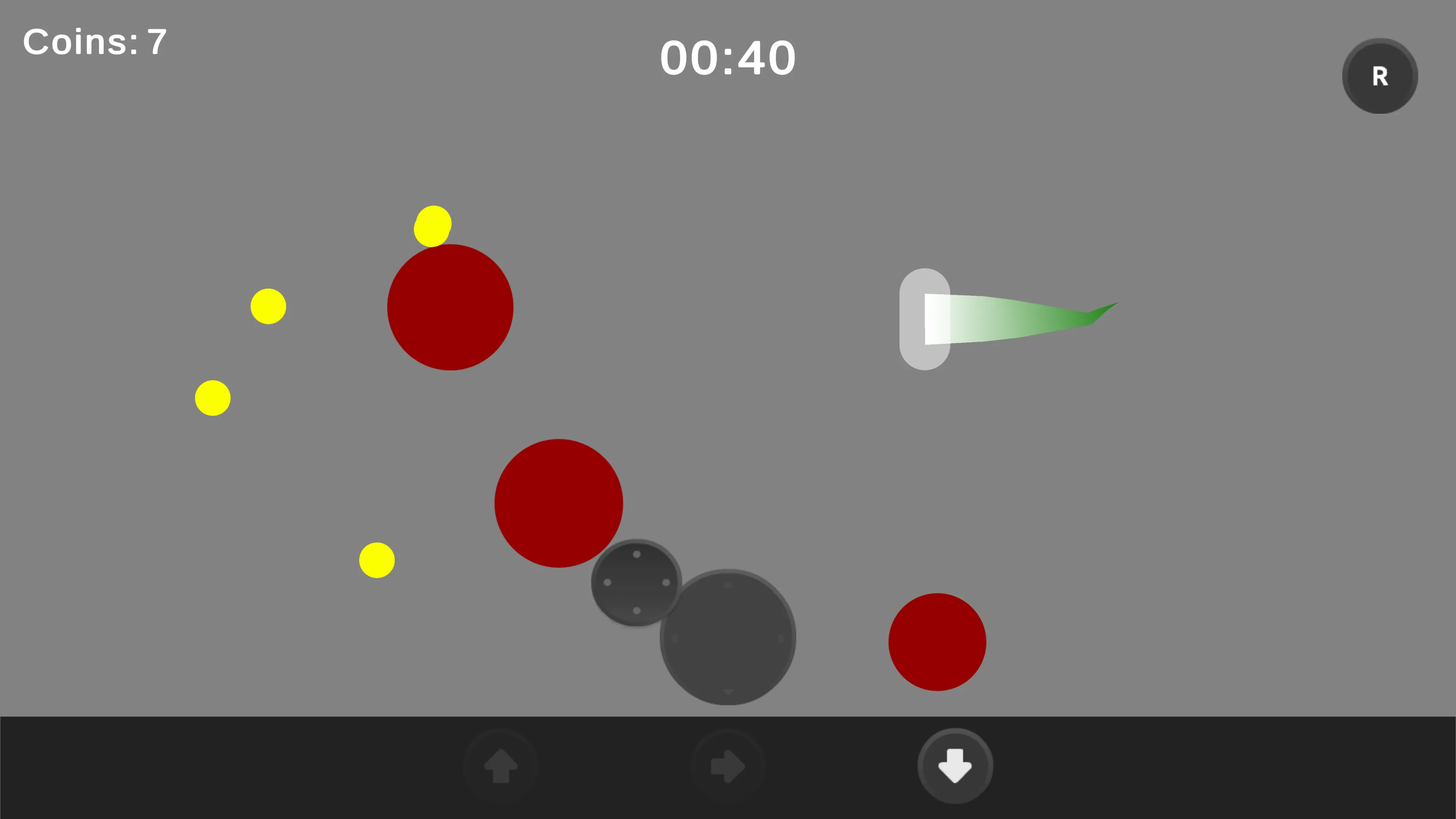Tap the down arrow button
1456x819 pixels.
955,766
